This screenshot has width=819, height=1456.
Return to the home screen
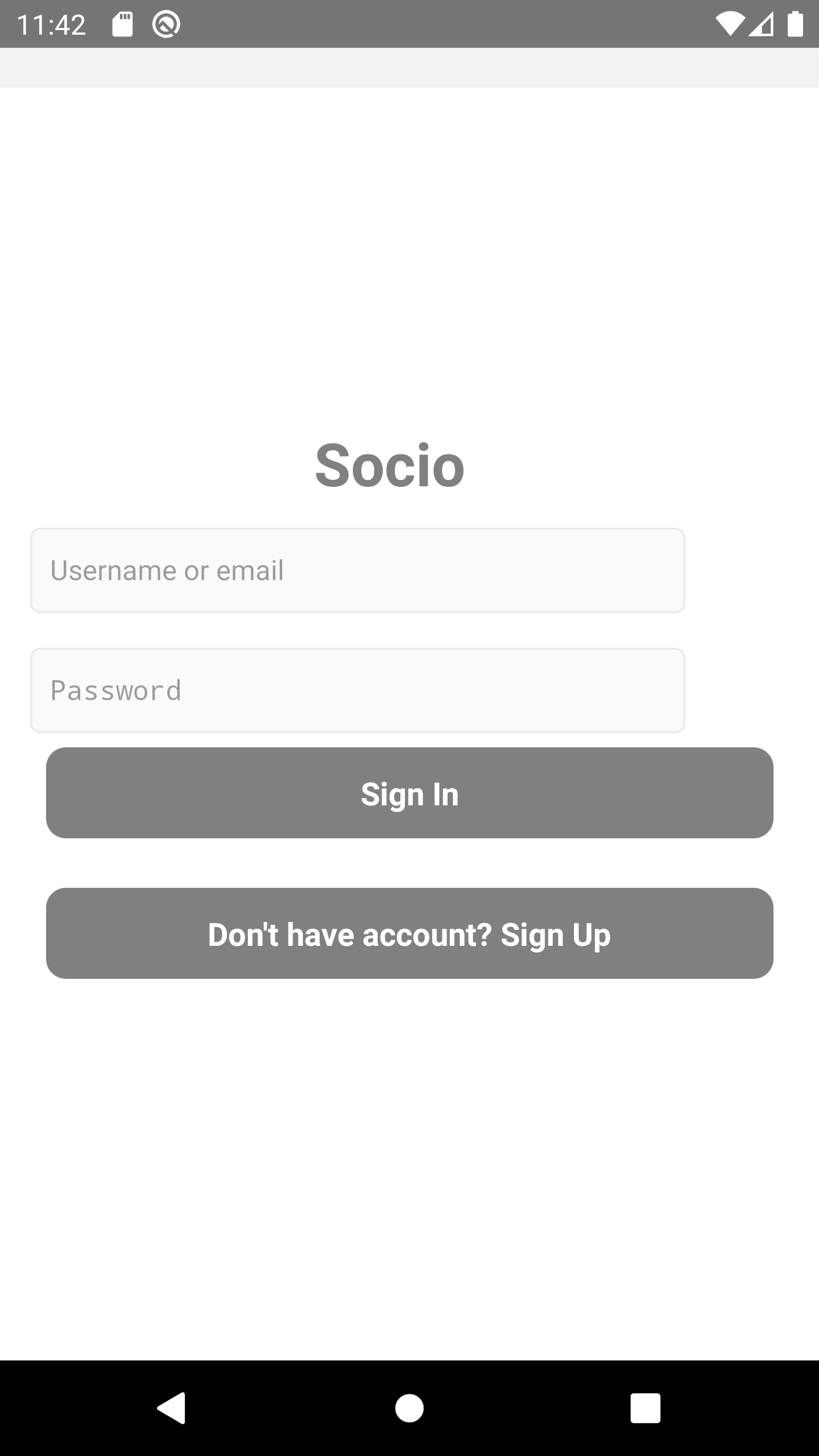pyautogui.click(x=409, y=1408)
